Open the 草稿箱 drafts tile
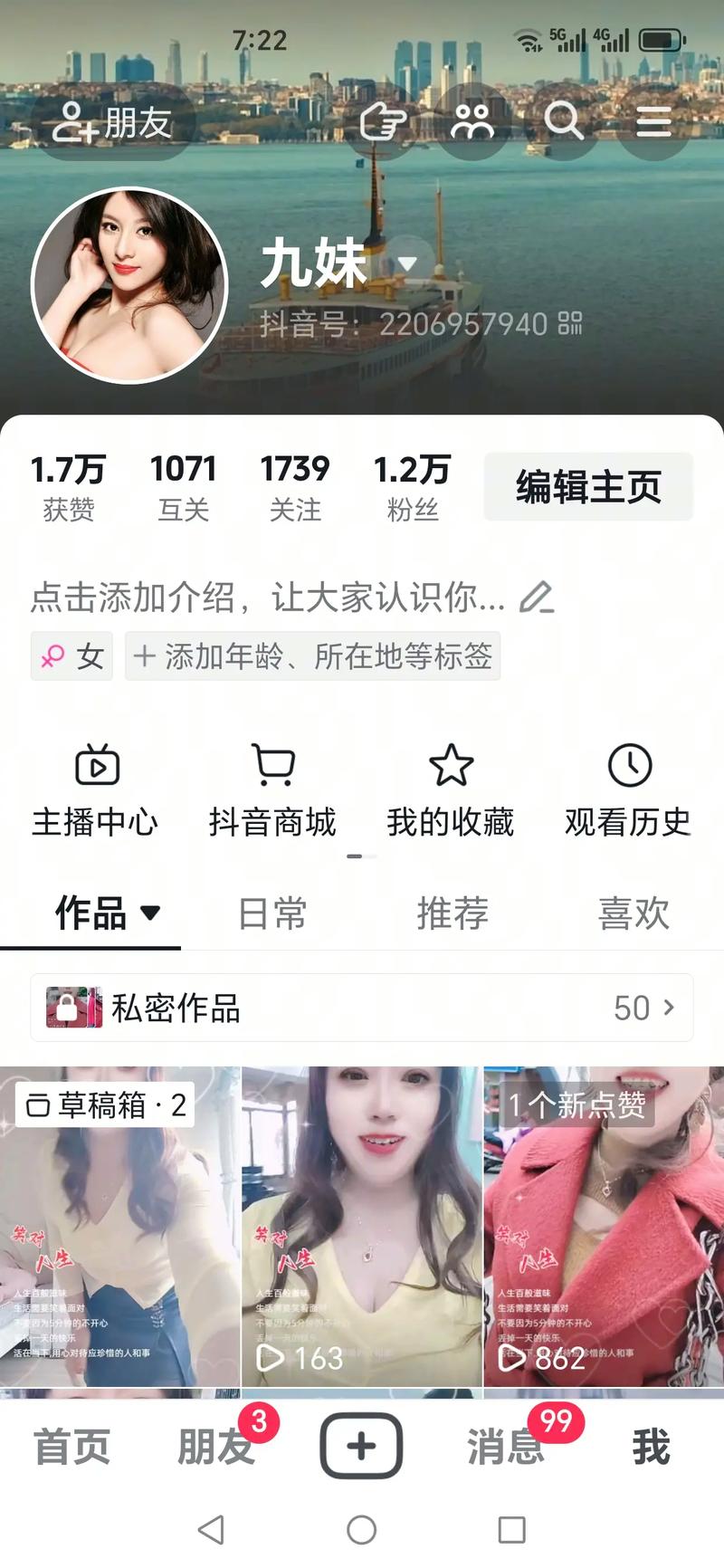Screen dimensions: 724x1568 (119, 1226)
